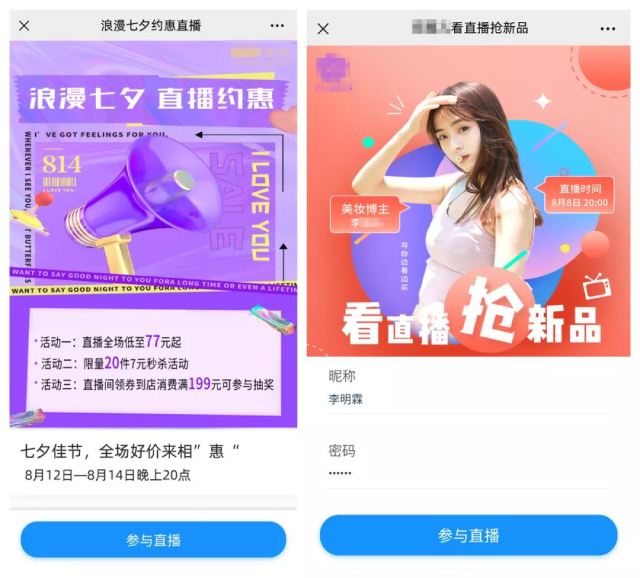The image size is (640, 578).
Task: Edit the 昵称 field containing 李明霖
Action: pyautogui.click(x=468, y=399)
